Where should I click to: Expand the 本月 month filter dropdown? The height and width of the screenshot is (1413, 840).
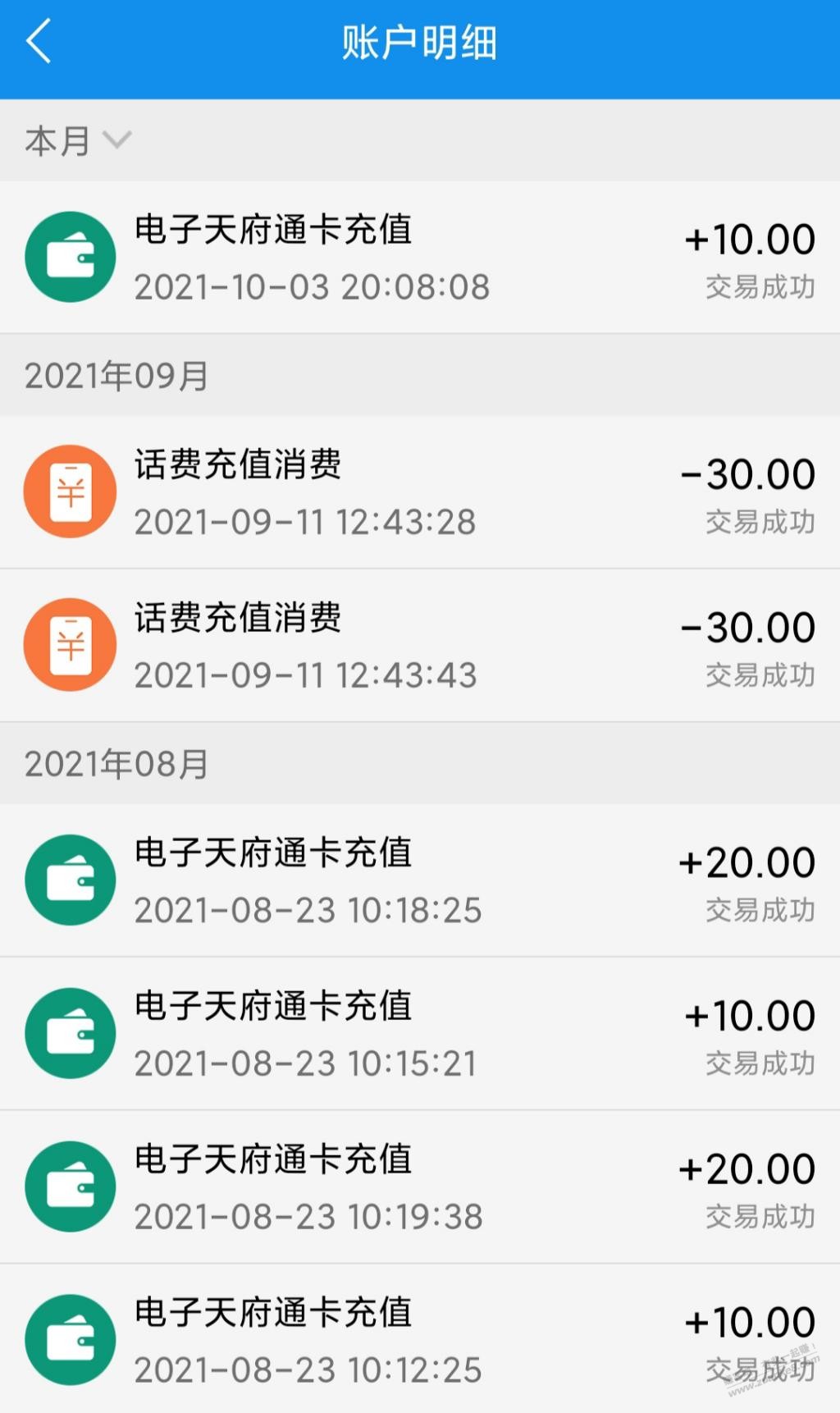click(x=78, y=140)
